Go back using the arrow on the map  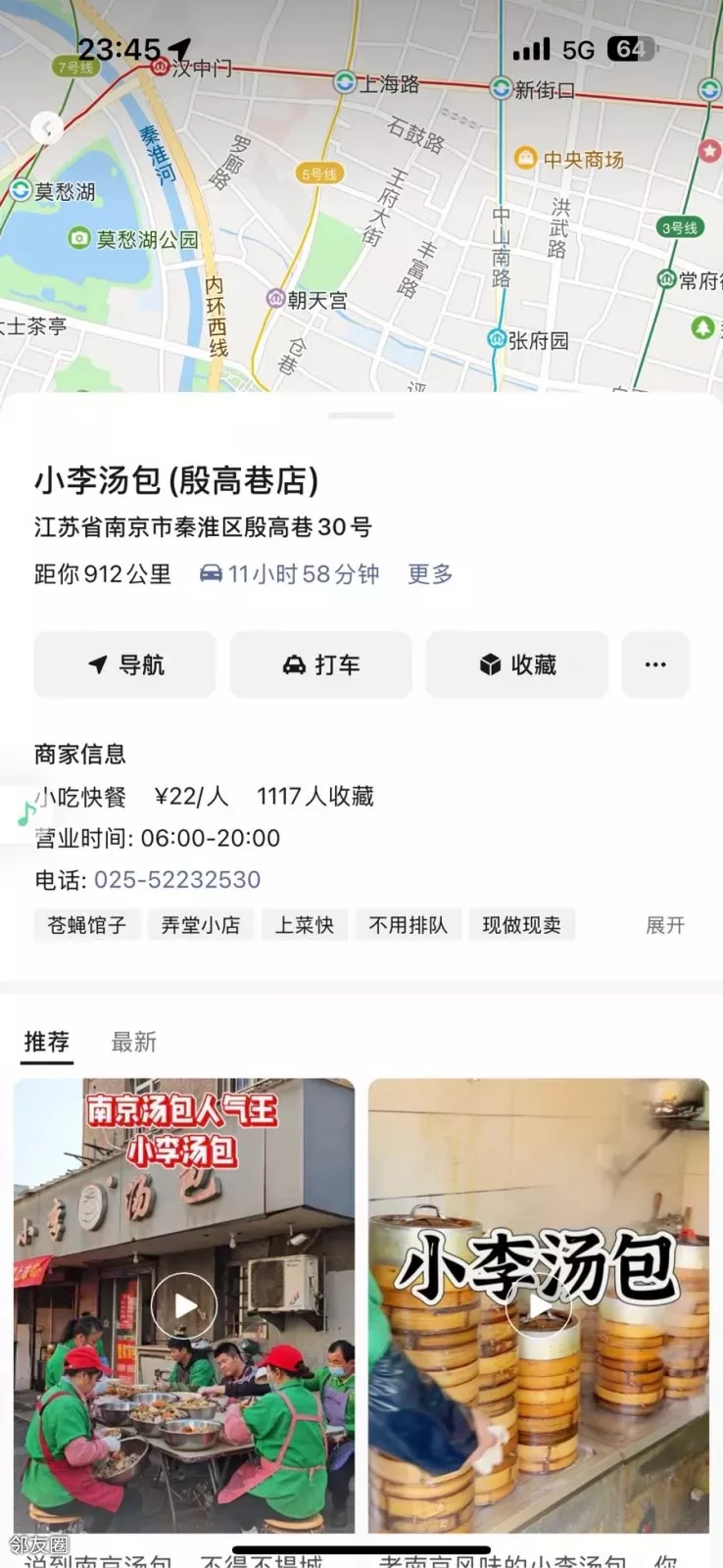46,127
